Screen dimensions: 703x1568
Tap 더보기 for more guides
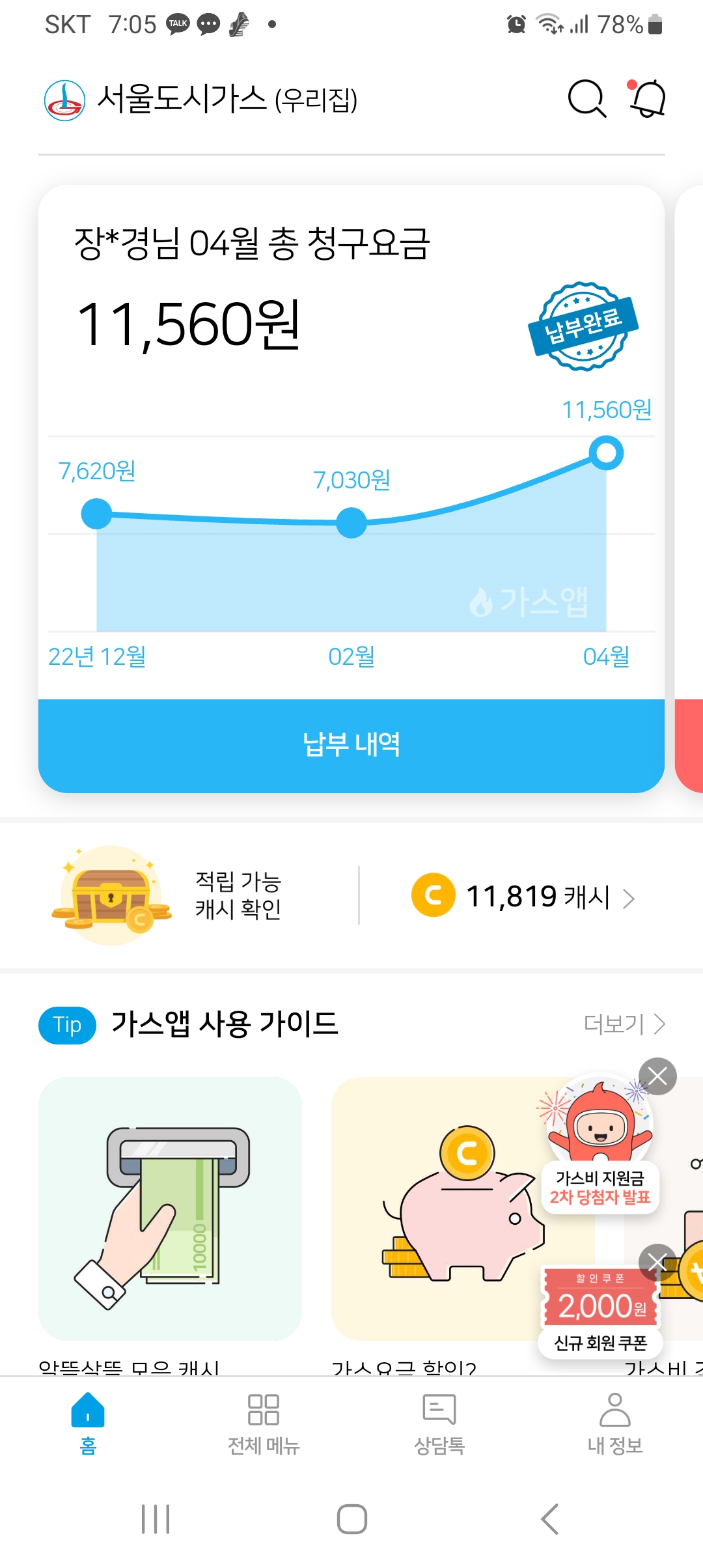624,1024
